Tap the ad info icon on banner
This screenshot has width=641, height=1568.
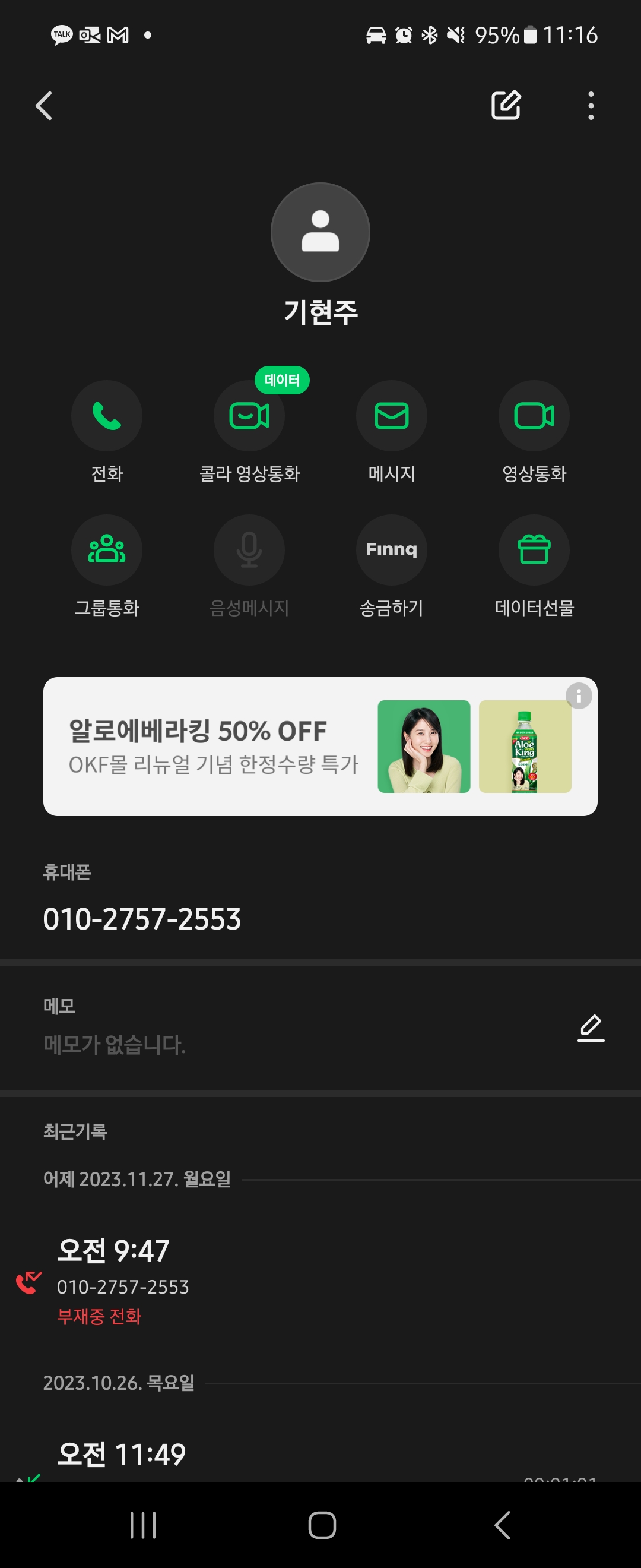578,695
